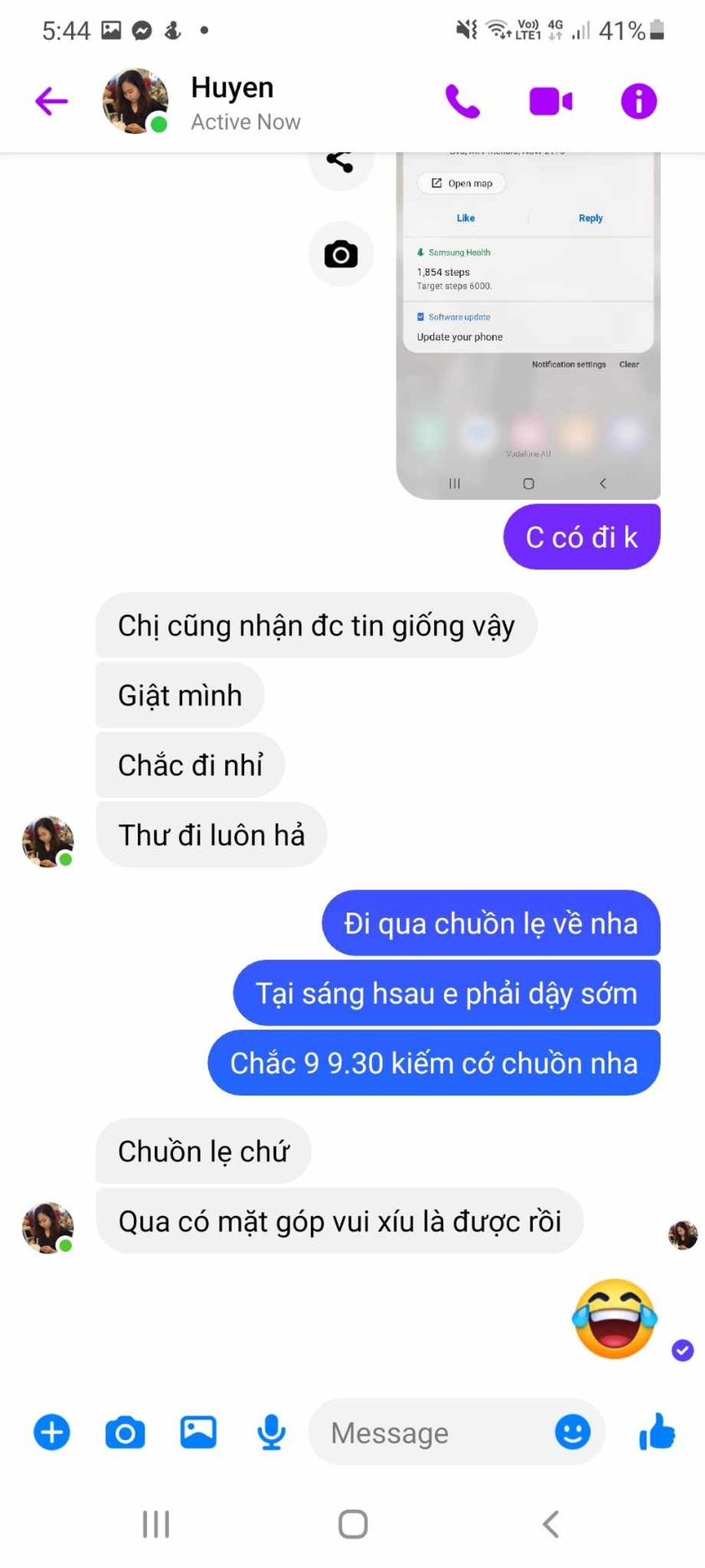Open recent apps from navigation bar
Viewport: 705px width, 1568px height.
pyautogui.click(x=156, y=1524)
